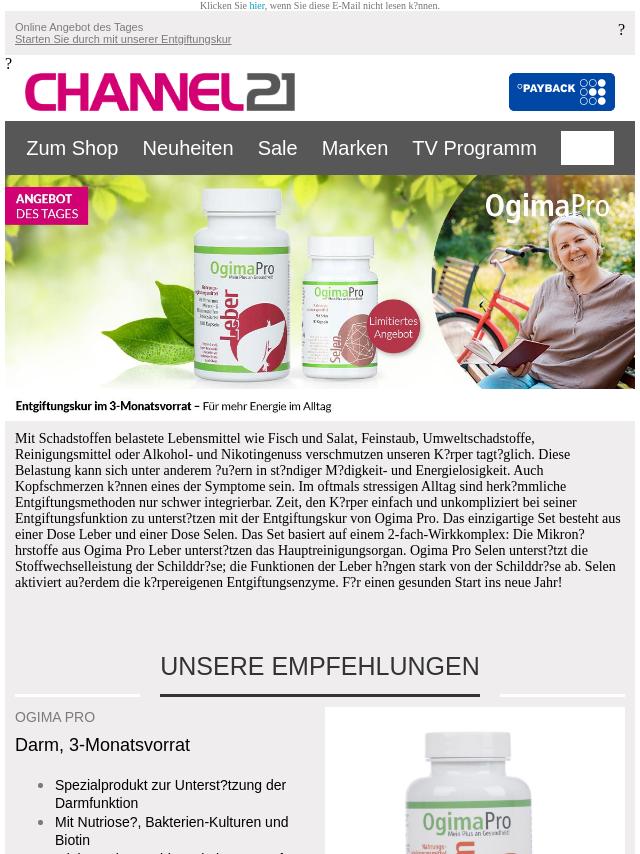Open the 'hier' link in header
Image resolution: width=640 pixels, height=854 pixels.
257,6
